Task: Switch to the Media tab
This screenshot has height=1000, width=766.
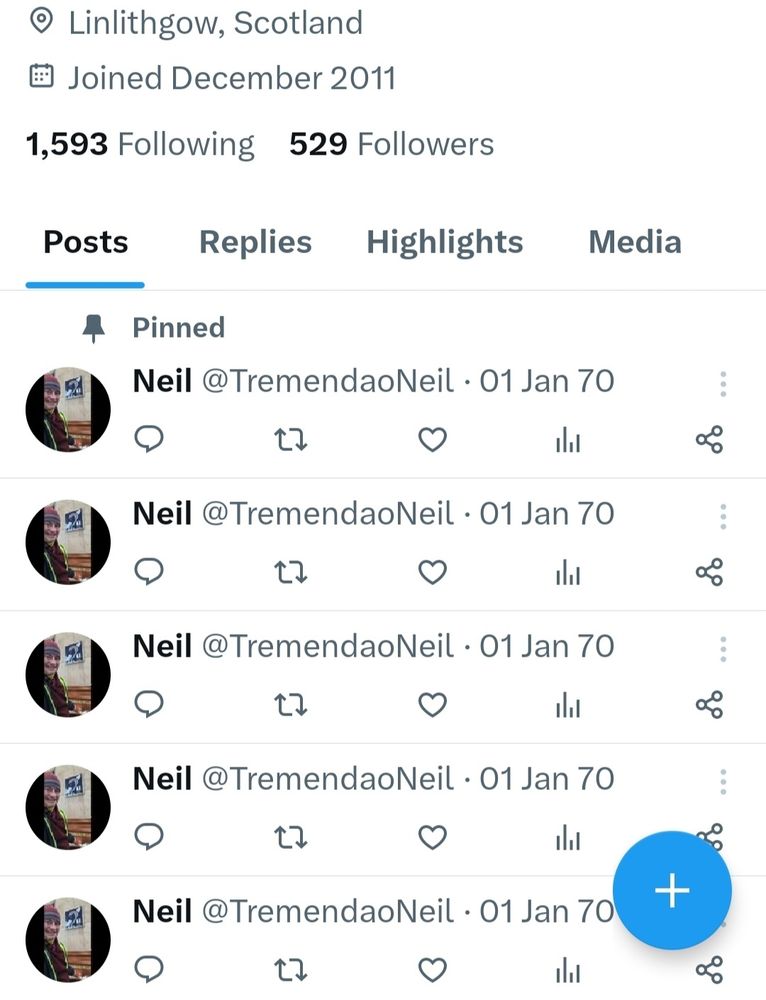Action: tap(635, 243)
